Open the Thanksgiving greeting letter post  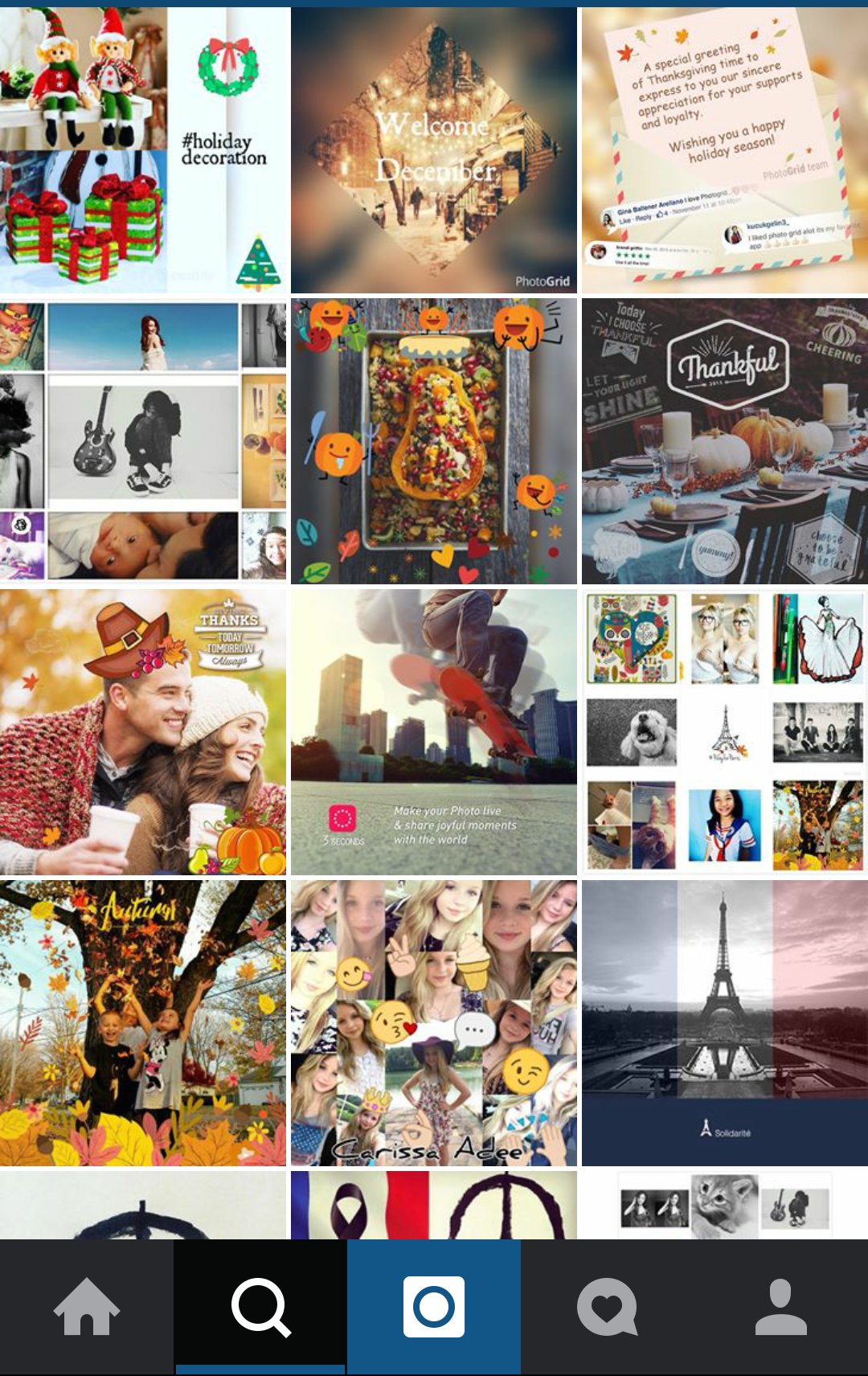click(725, 150)
